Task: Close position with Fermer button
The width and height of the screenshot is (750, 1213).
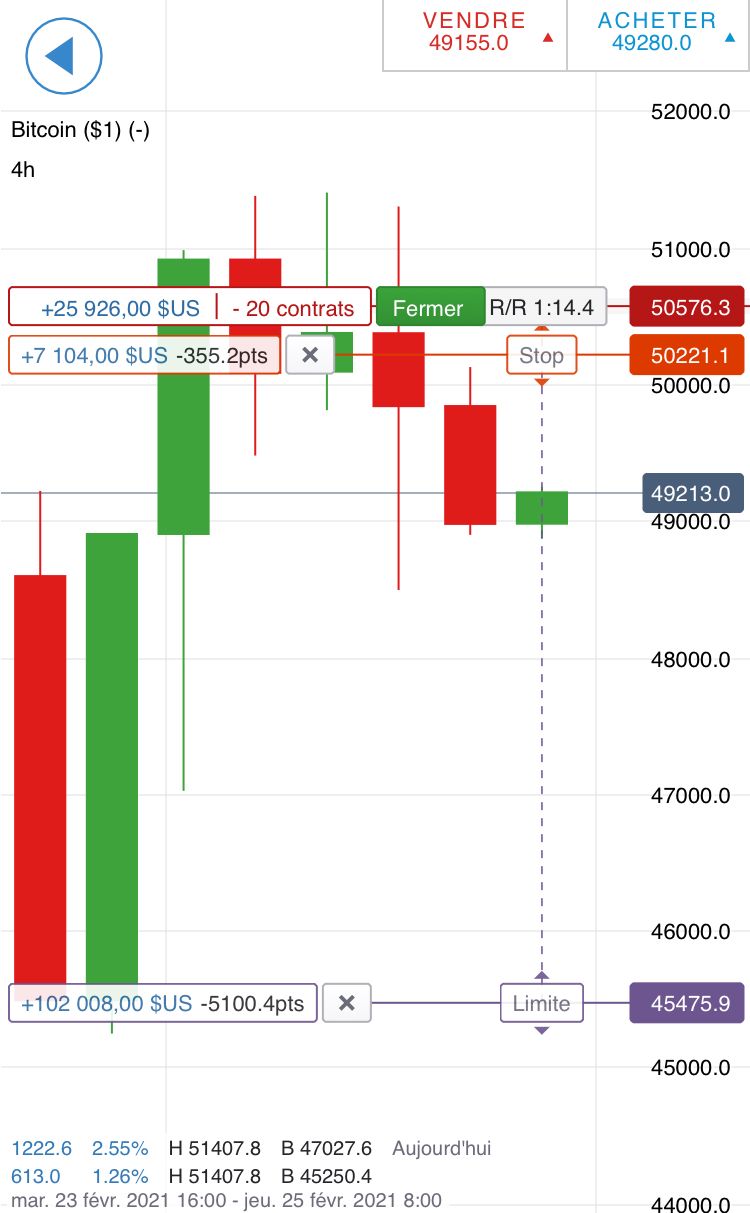Action: [x=428, y=308]
